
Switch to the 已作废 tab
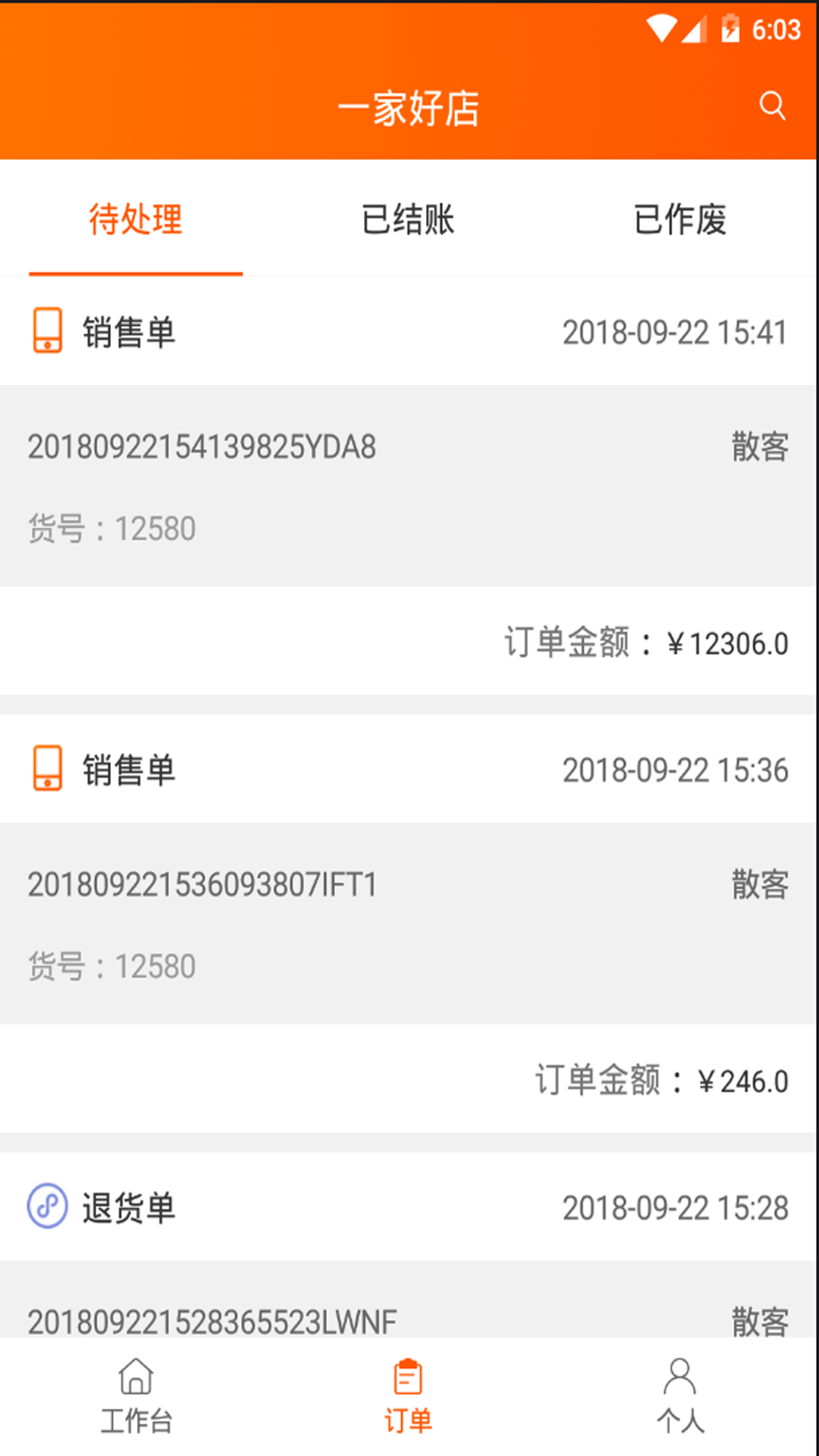point(679,221)
